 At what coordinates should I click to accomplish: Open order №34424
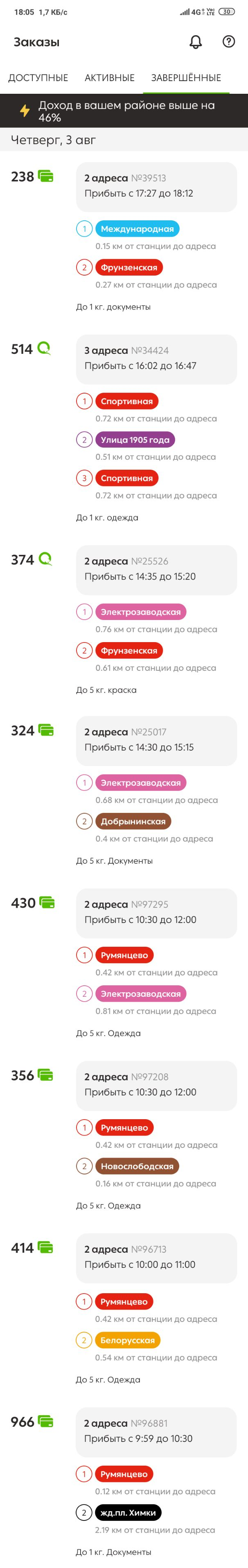pyautogui.click(x=156, y=358)
